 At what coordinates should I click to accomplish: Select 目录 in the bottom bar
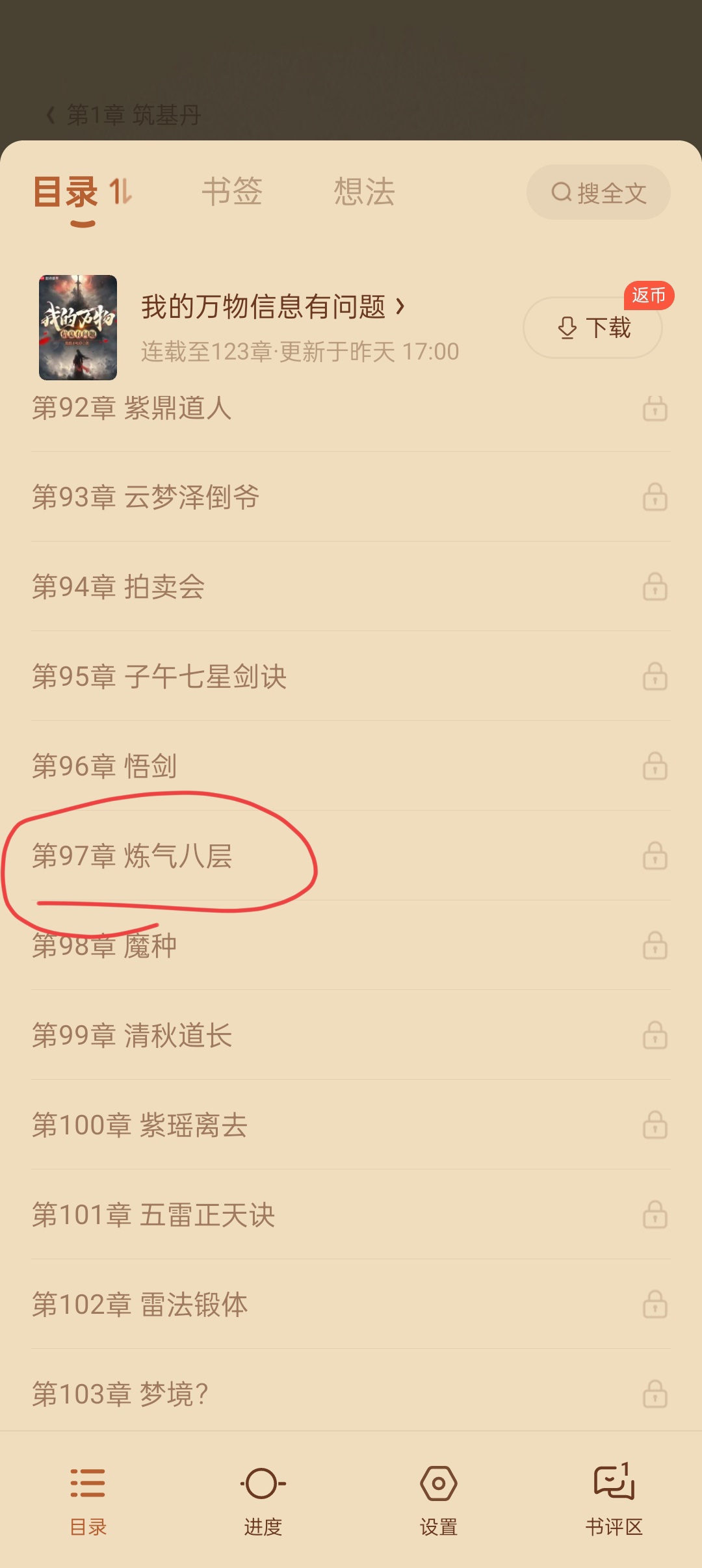88,1499
